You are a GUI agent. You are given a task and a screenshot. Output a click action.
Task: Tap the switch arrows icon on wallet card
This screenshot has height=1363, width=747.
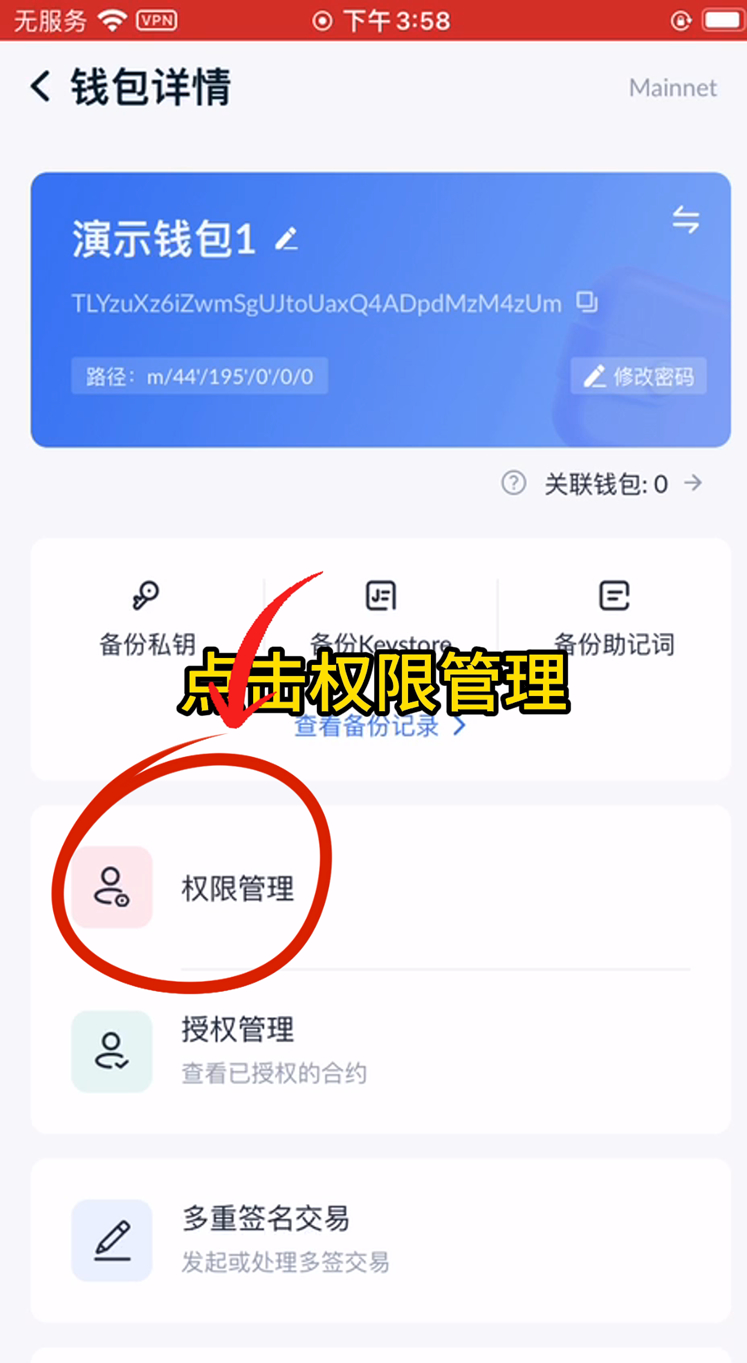click(685, 220)
